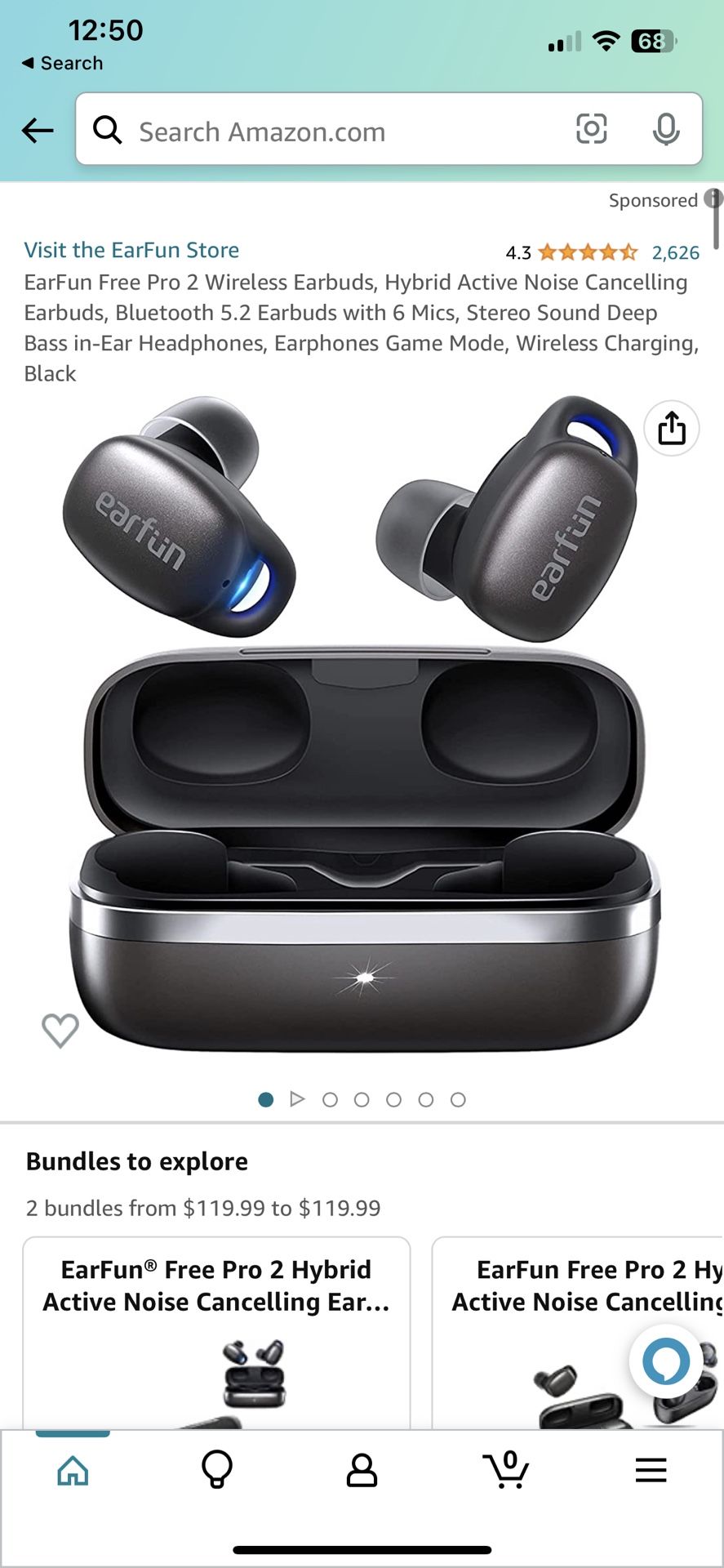
Task: Tap the Sponsored info icon
Action: 712,198
